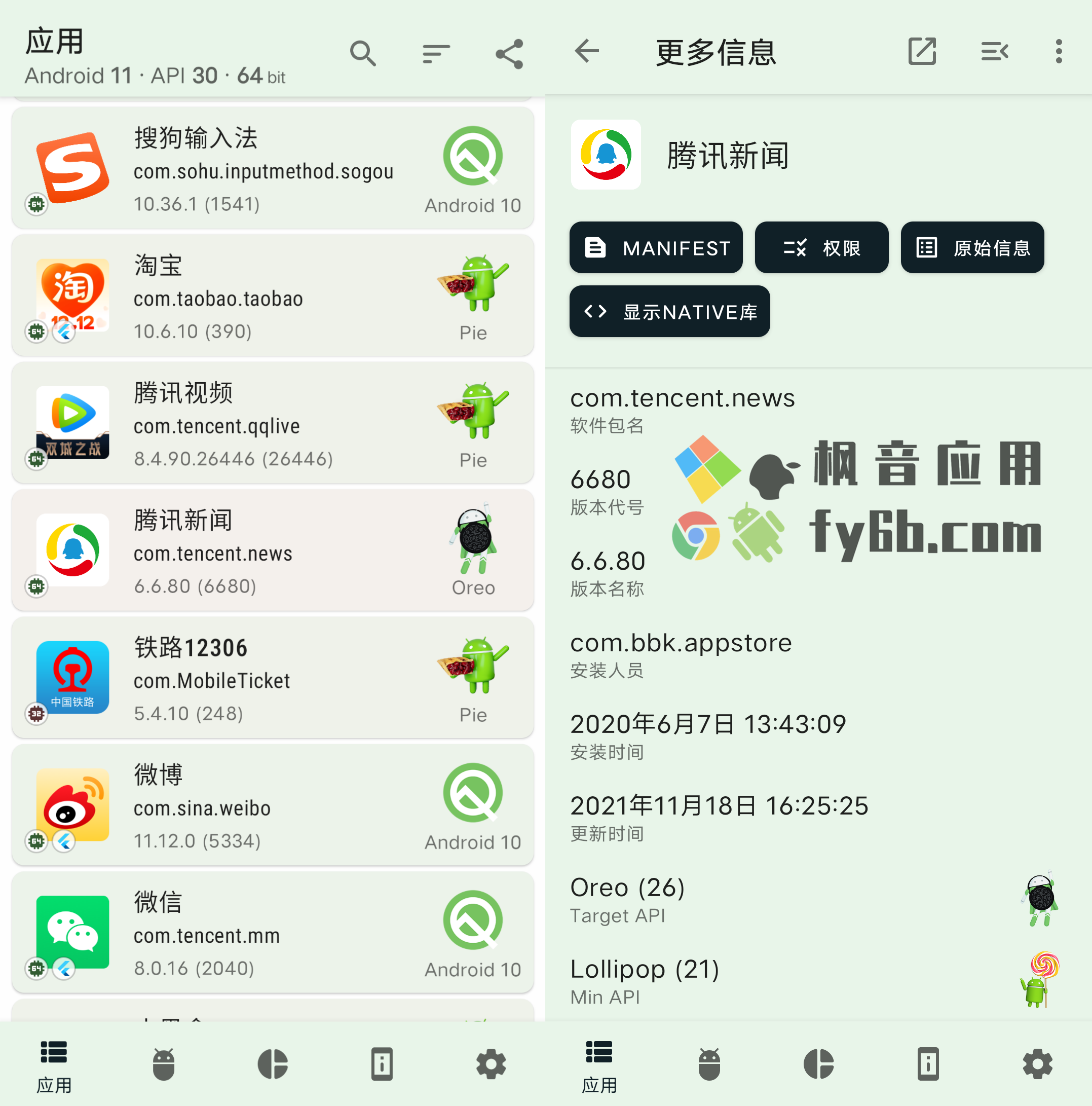Open the 铁路12306 app entry

click(x=273, y=678)
